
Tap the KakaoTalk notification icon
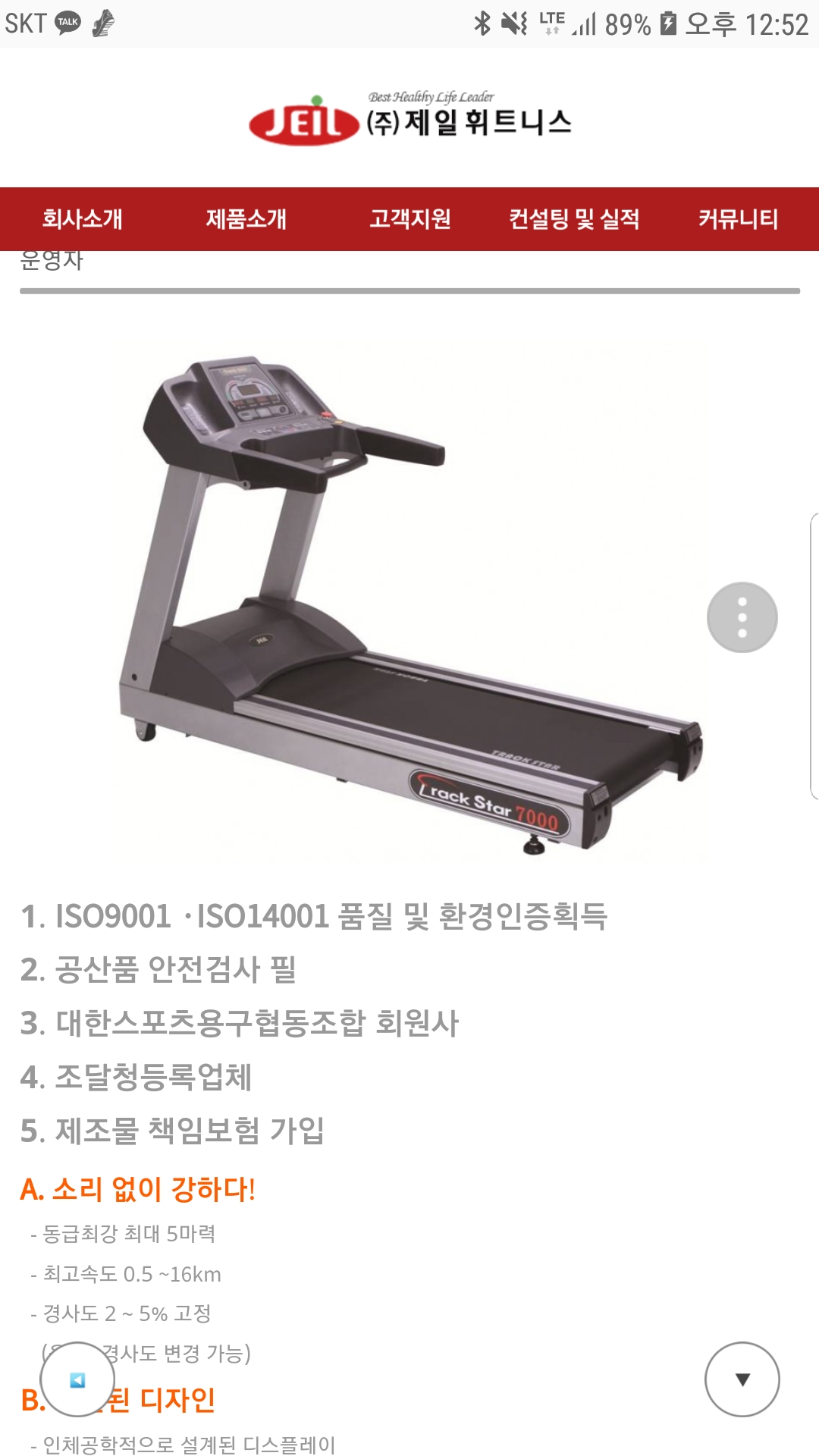[x=67, y=21]
